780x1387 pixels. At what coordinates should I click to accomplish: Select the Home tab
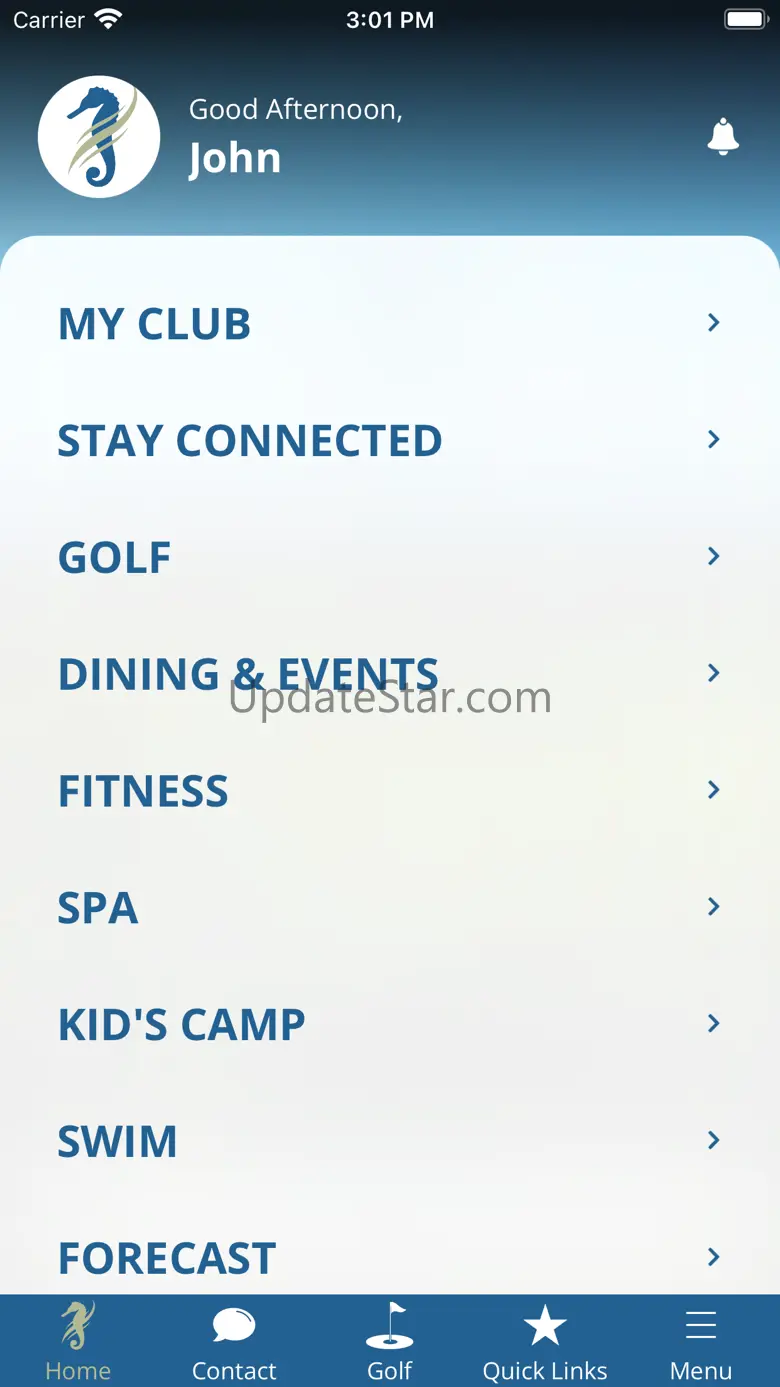click(78, 1341)
